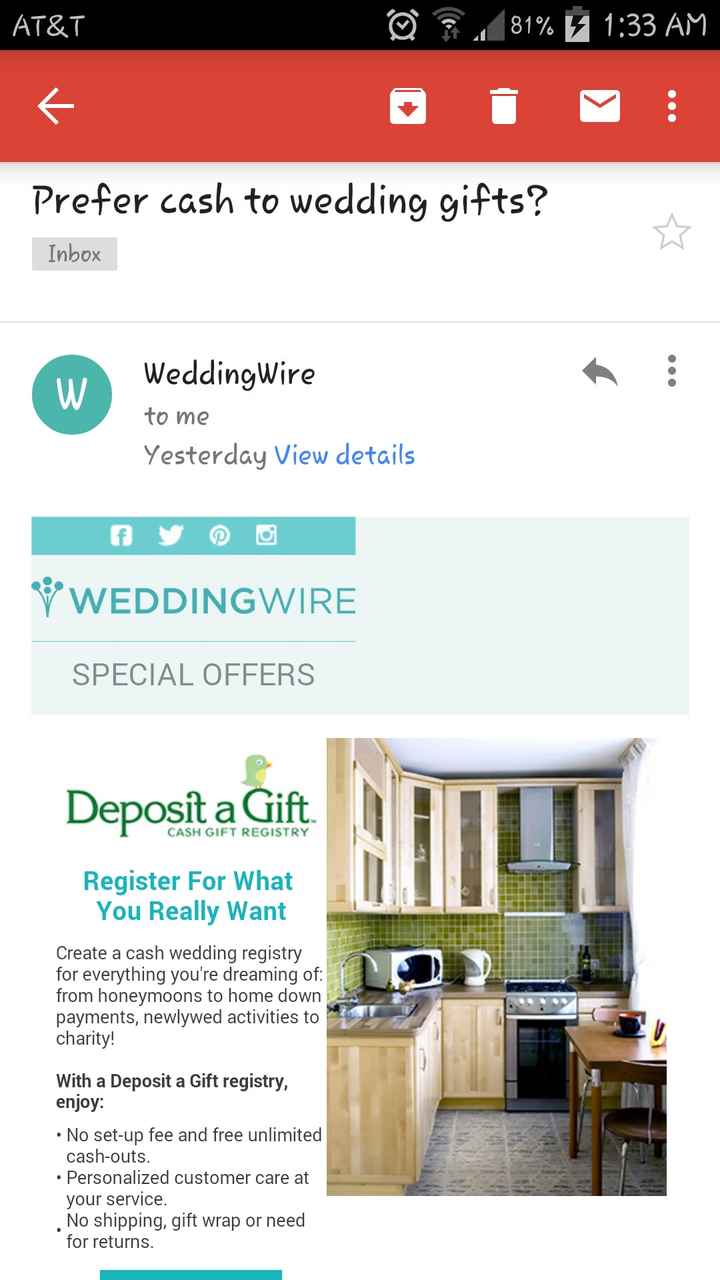This screenshot has height=1280, width=720.
Task: Tap View details link
Action: point(344,456)
